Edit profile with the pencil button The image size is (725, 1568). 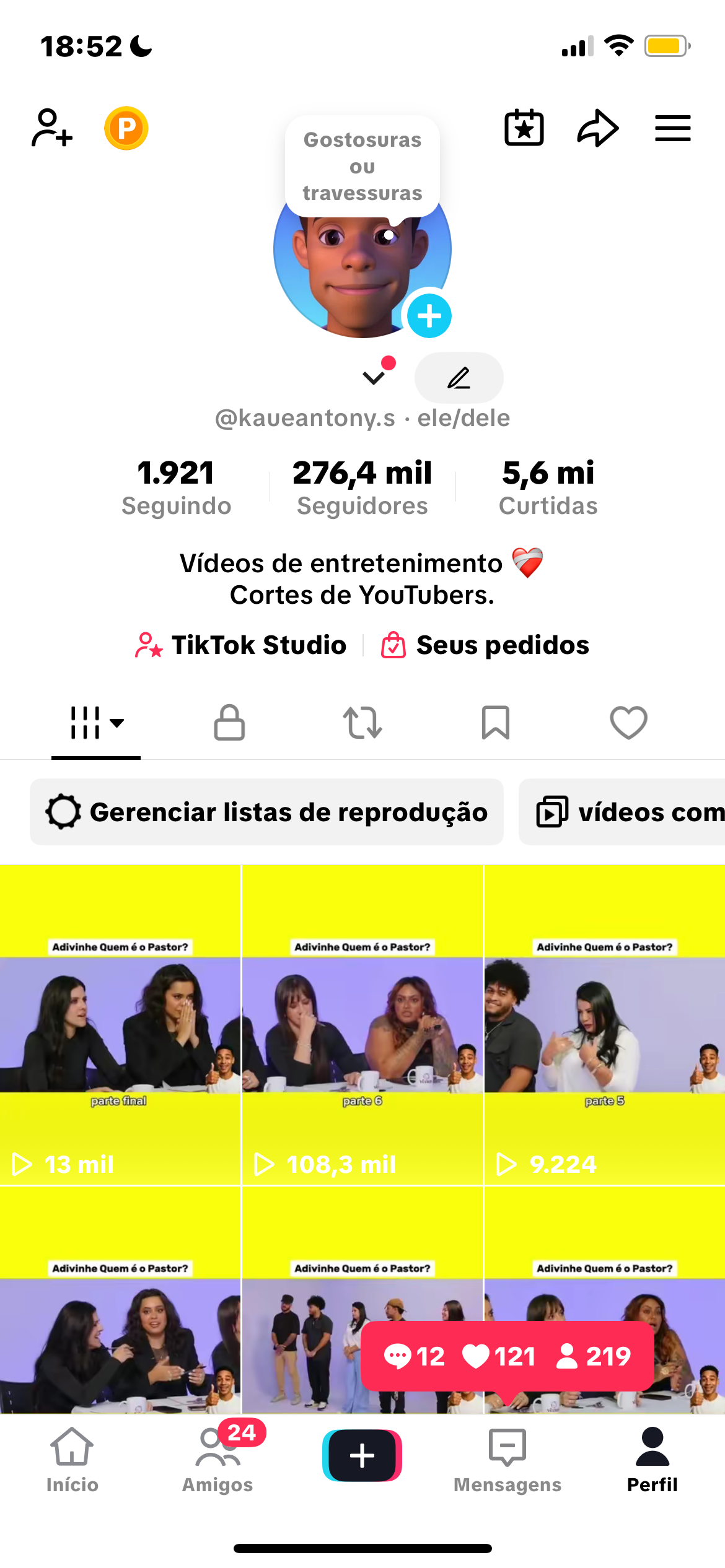click(x=459, y=378)
